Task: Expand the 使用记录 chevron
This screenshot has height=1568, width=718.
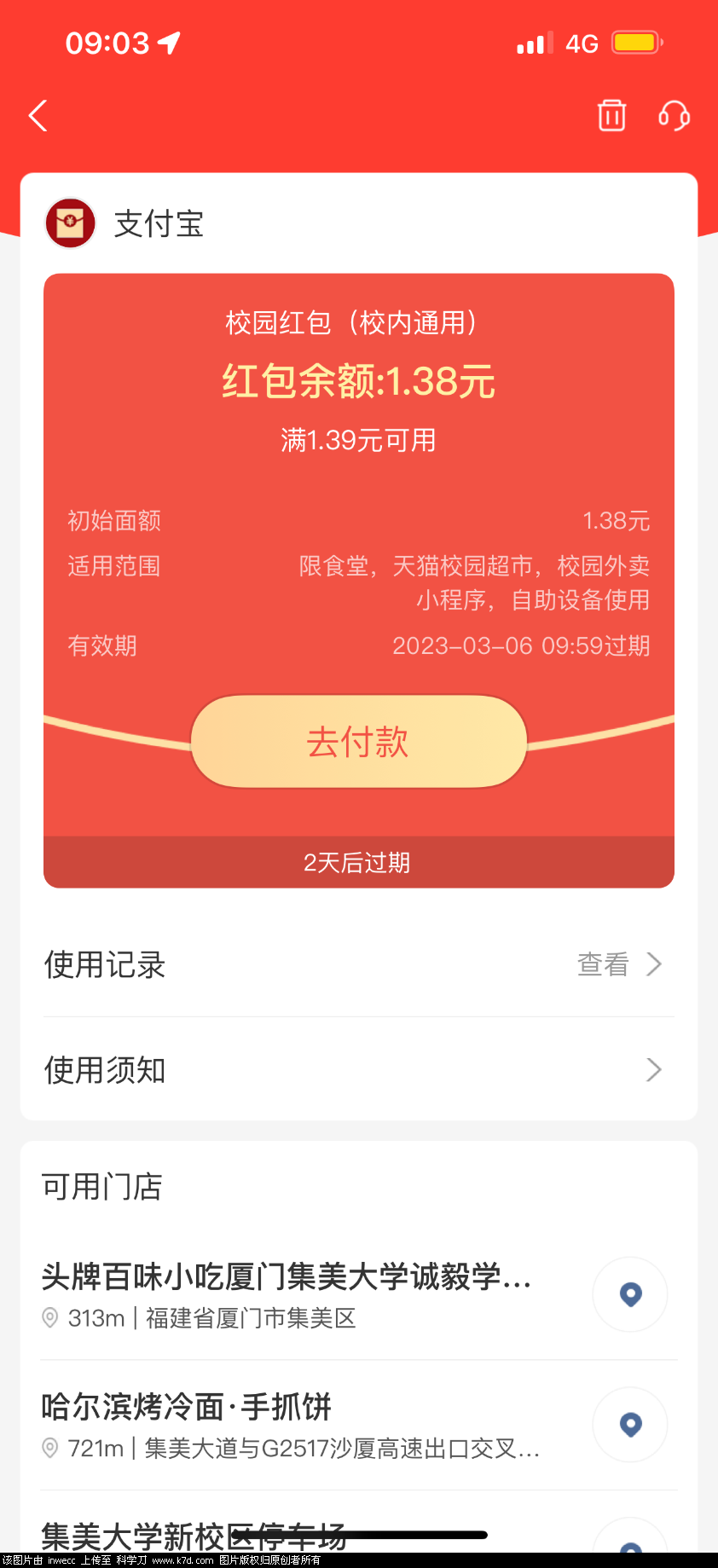Action: point(653,963)
